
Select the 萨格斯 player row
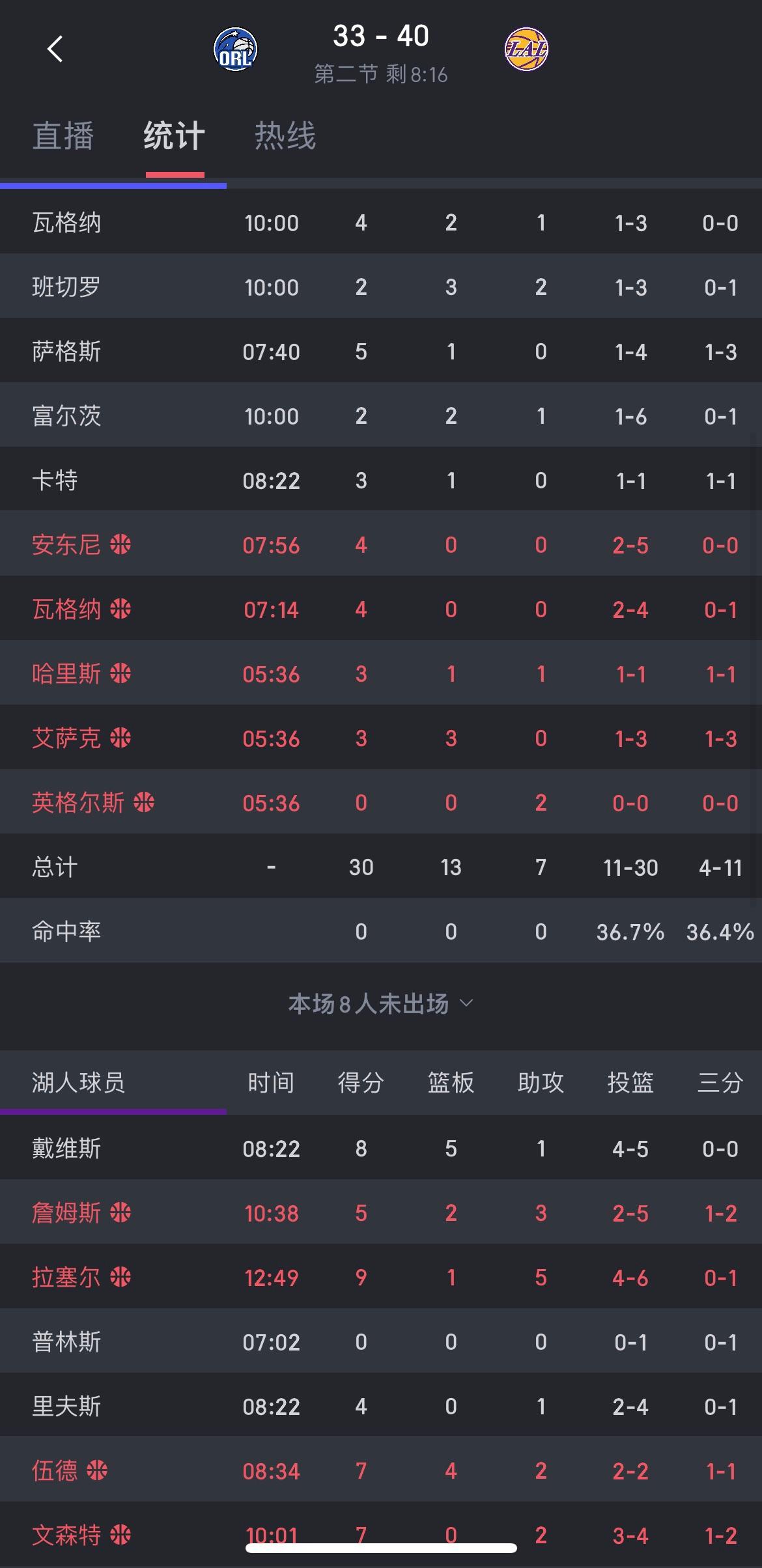pos(67,351)
